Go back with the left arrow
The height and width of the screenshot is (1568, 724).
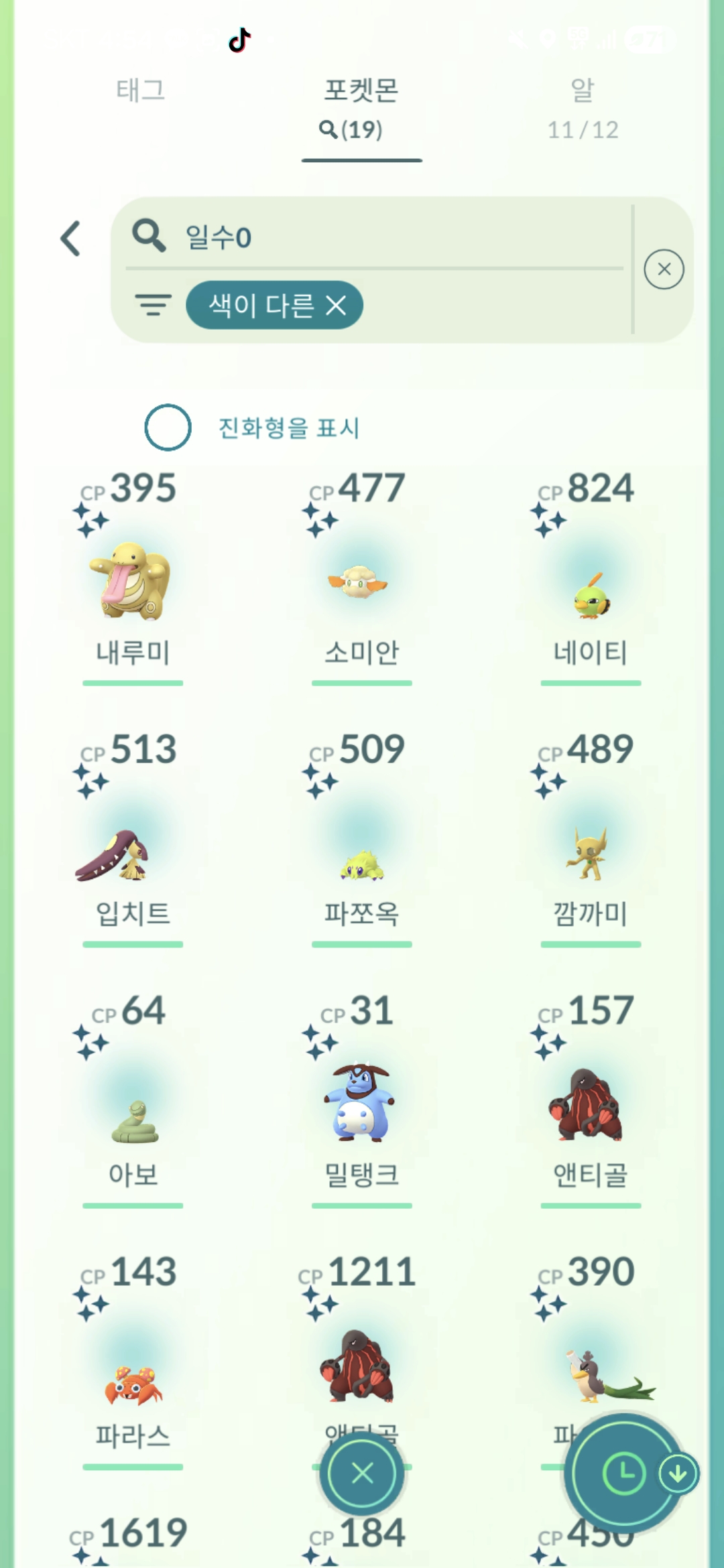tap(71, 239)
